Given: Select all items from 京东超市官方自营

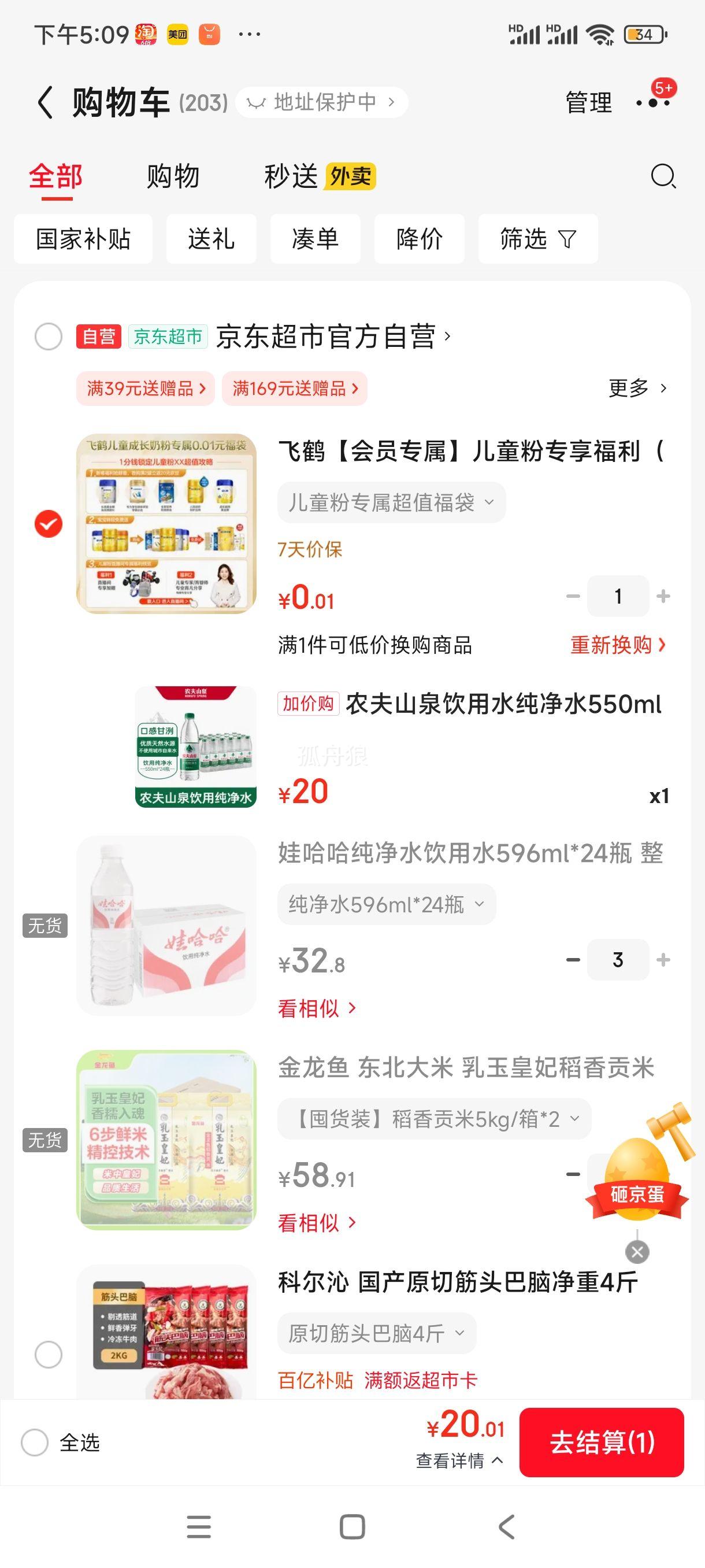Looking at the screenshot, I should click(49, 336).
